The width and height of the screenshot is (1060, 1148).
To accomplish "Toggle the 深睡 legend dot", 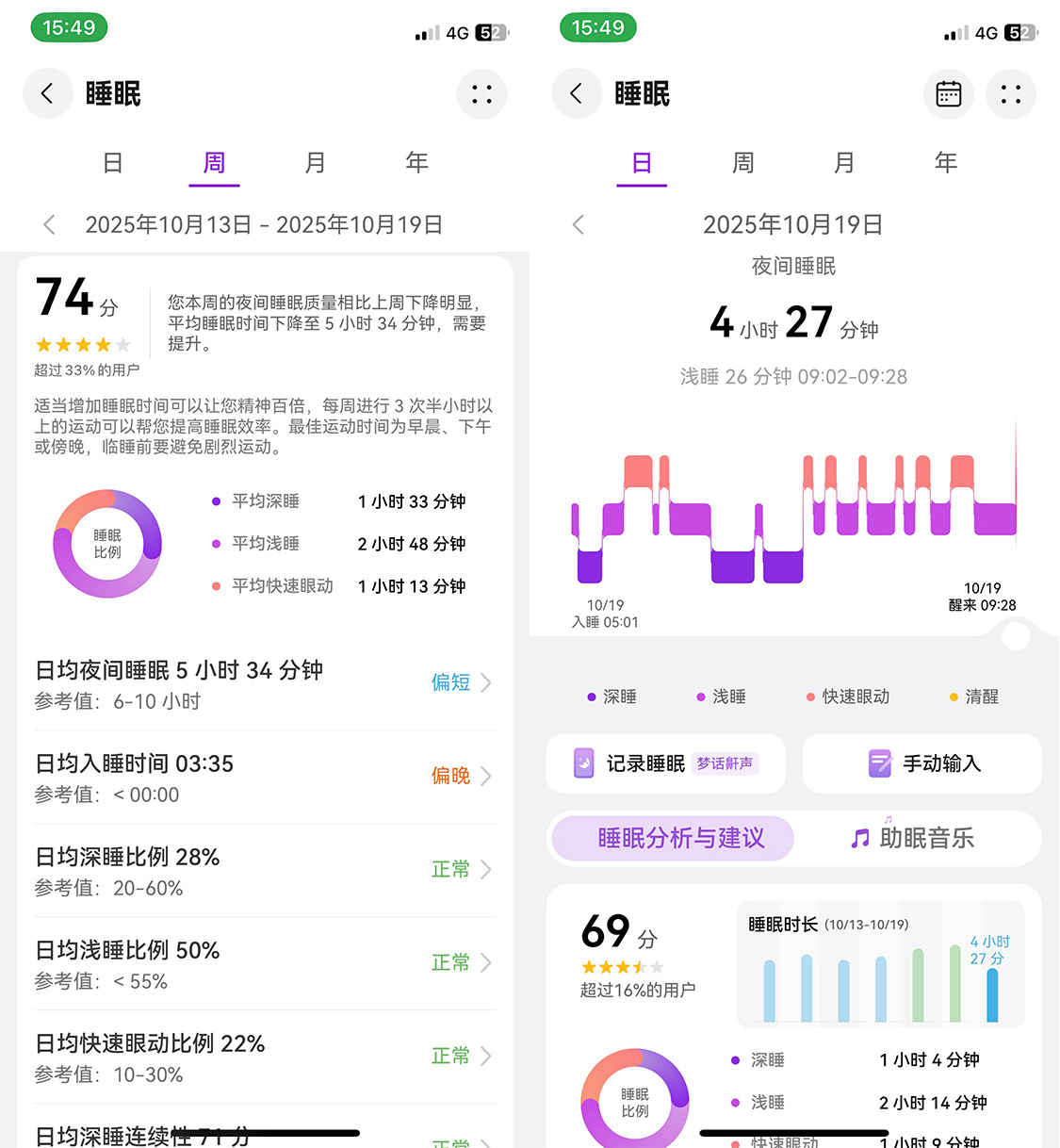I will coord(591,697).
